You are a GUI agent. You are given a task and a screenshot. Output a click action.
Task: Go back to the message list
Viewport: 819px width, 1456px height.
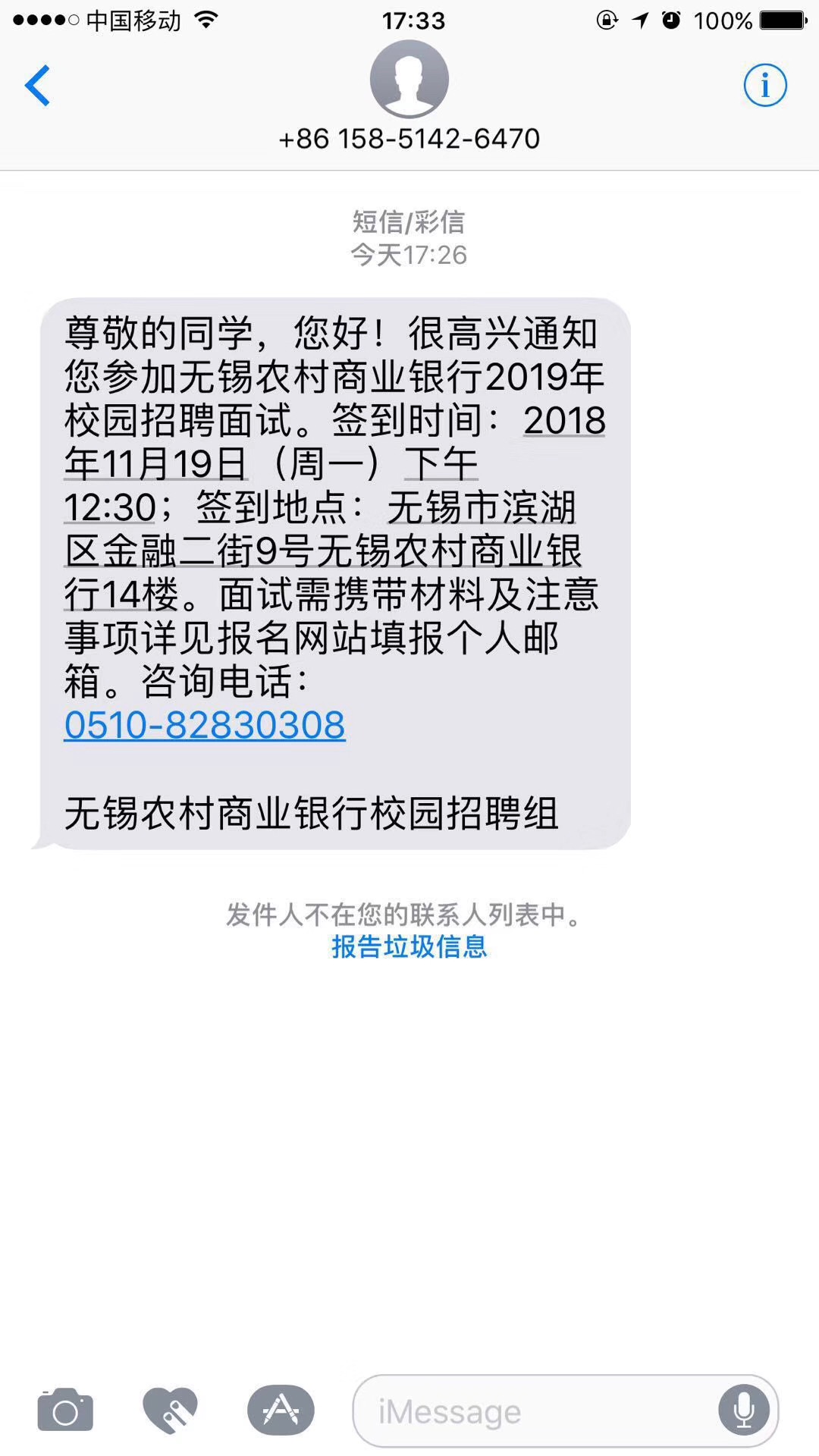coord(38,85)
